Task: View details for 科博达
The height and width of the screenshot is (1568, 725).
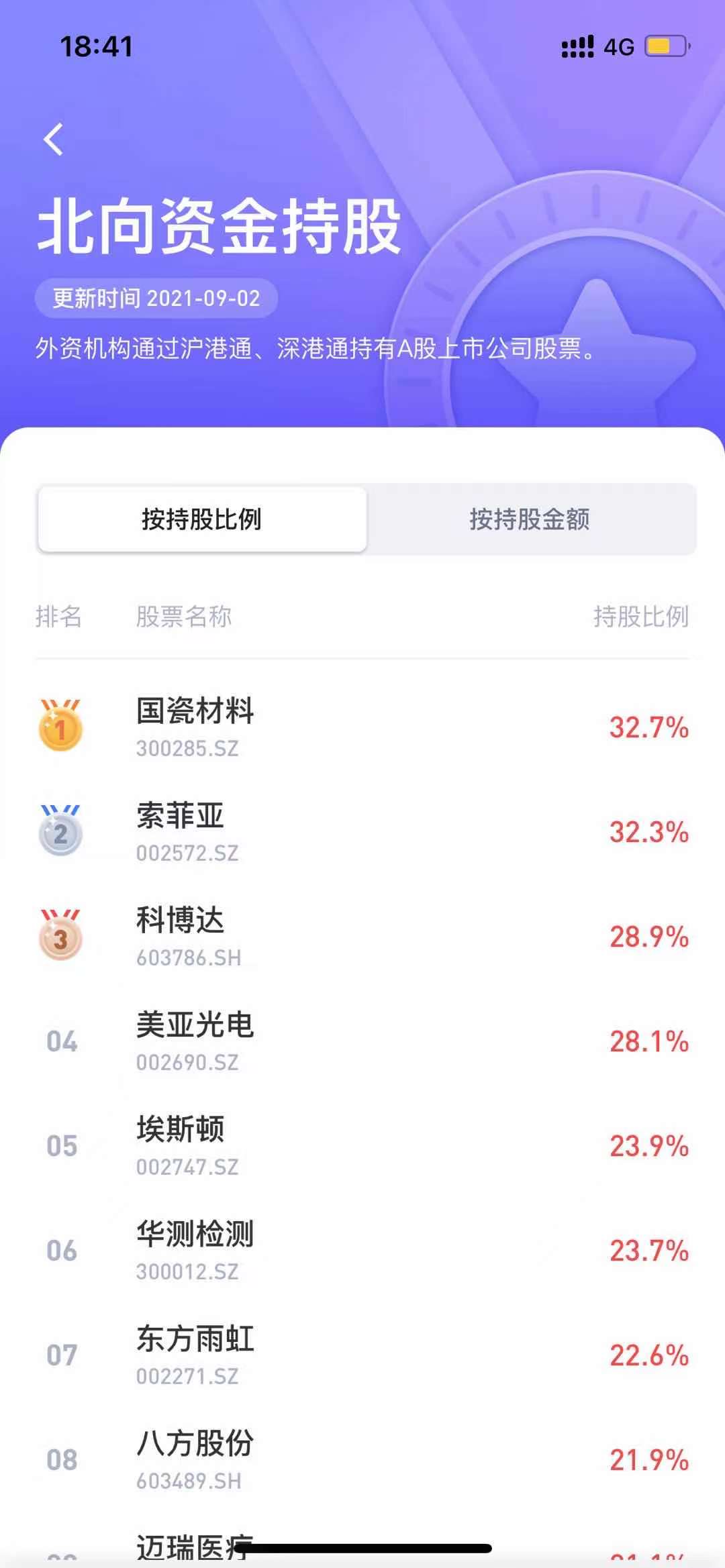Action: pyautogui.click(x=362, y=937)
